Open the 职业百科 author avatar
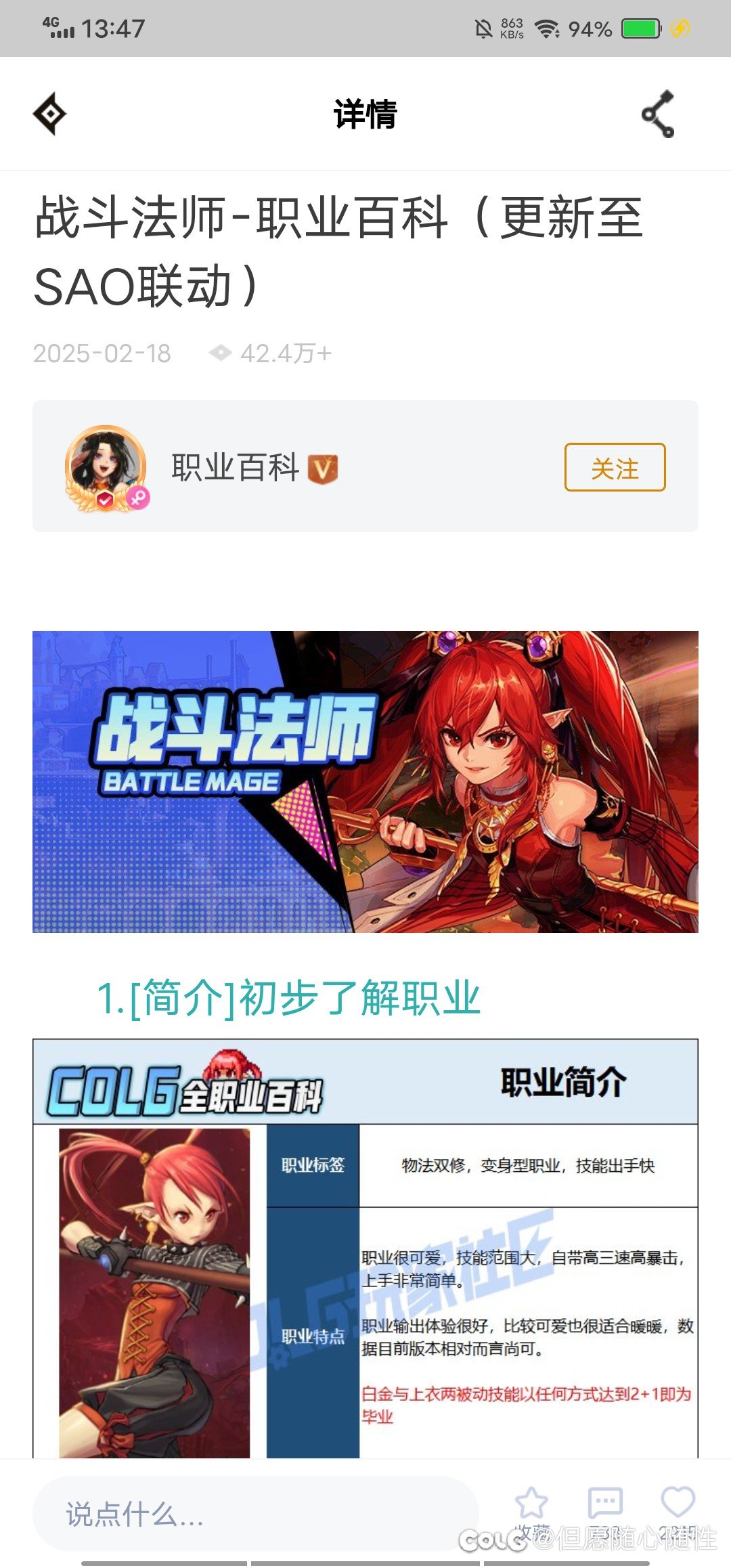The width and height of the screenshot is (731, 1568). (106, 467)
